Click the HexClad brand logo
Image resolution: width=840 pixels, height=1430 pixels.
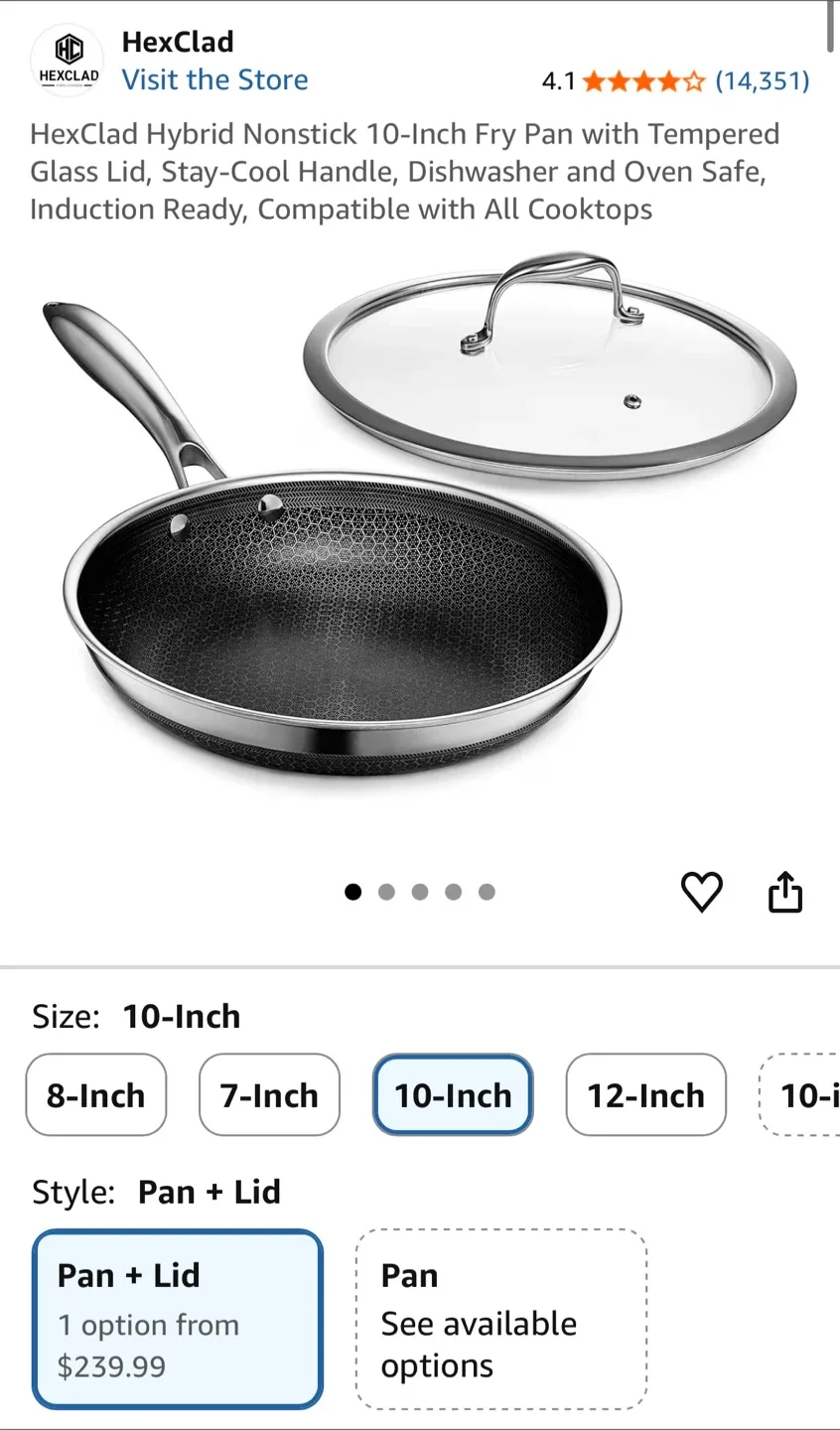[x=67, y=57]
